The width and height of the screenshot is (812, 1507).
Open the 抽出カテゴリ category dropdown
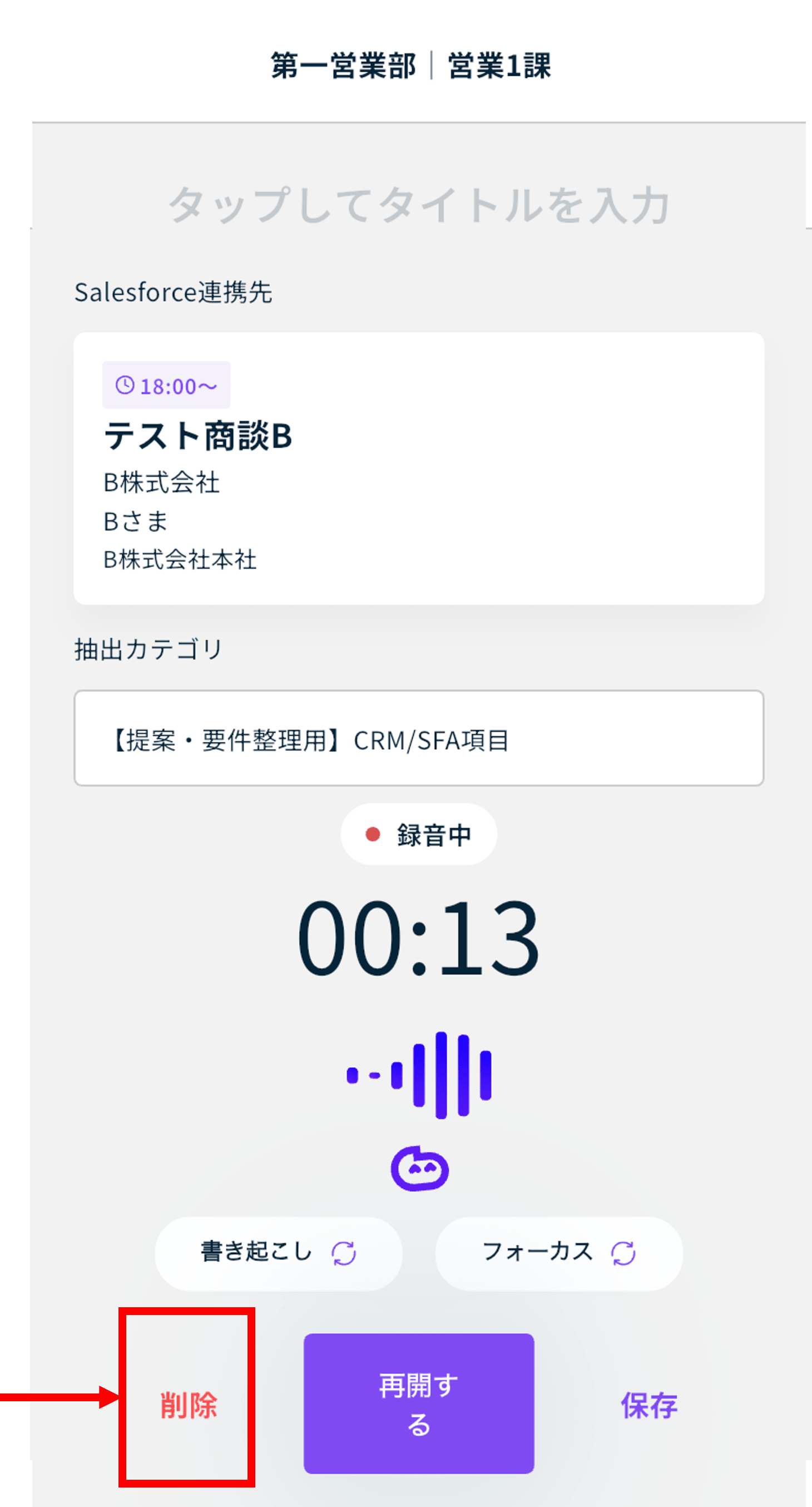click(419, 738)
